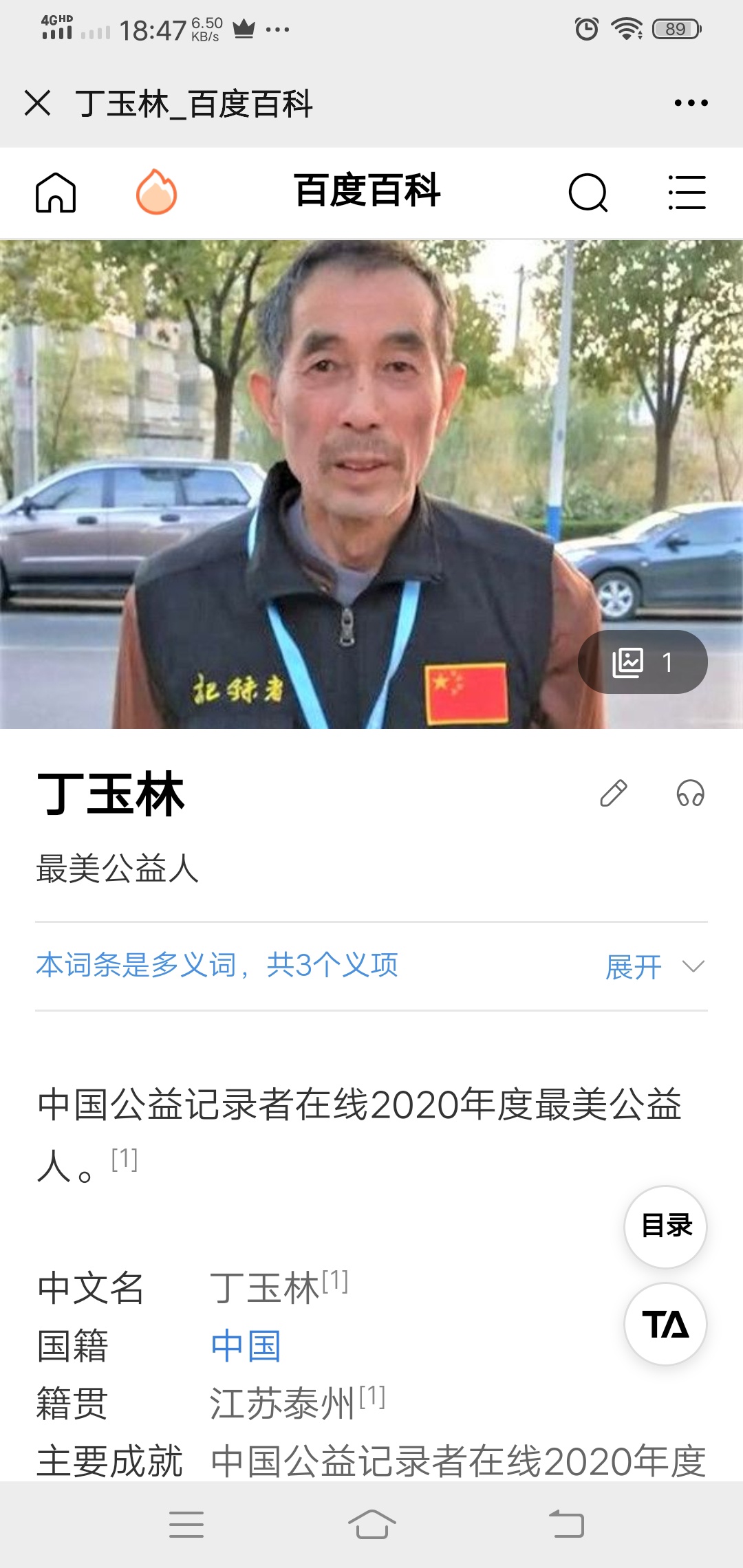The image size is (743, 1568).
Task: Open the 中国 nationality link
Action: pyautogui.click(x=246, y=1346)
